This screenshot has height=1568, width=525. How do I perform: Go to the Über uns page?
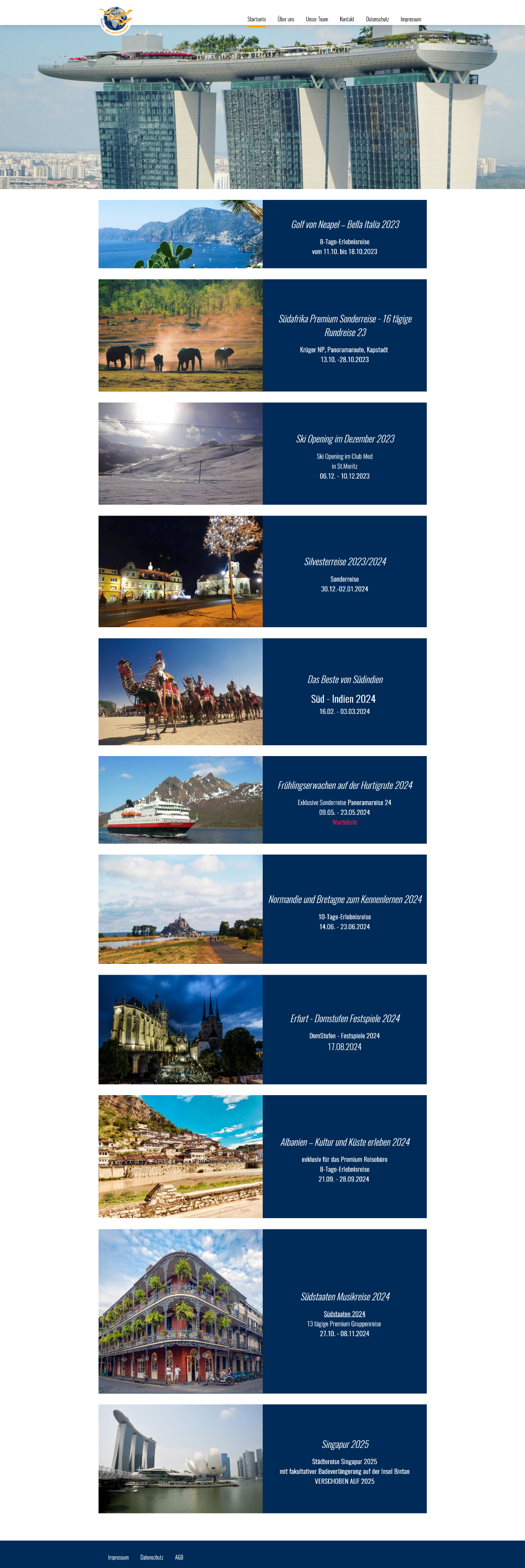[x=286, y=19]
